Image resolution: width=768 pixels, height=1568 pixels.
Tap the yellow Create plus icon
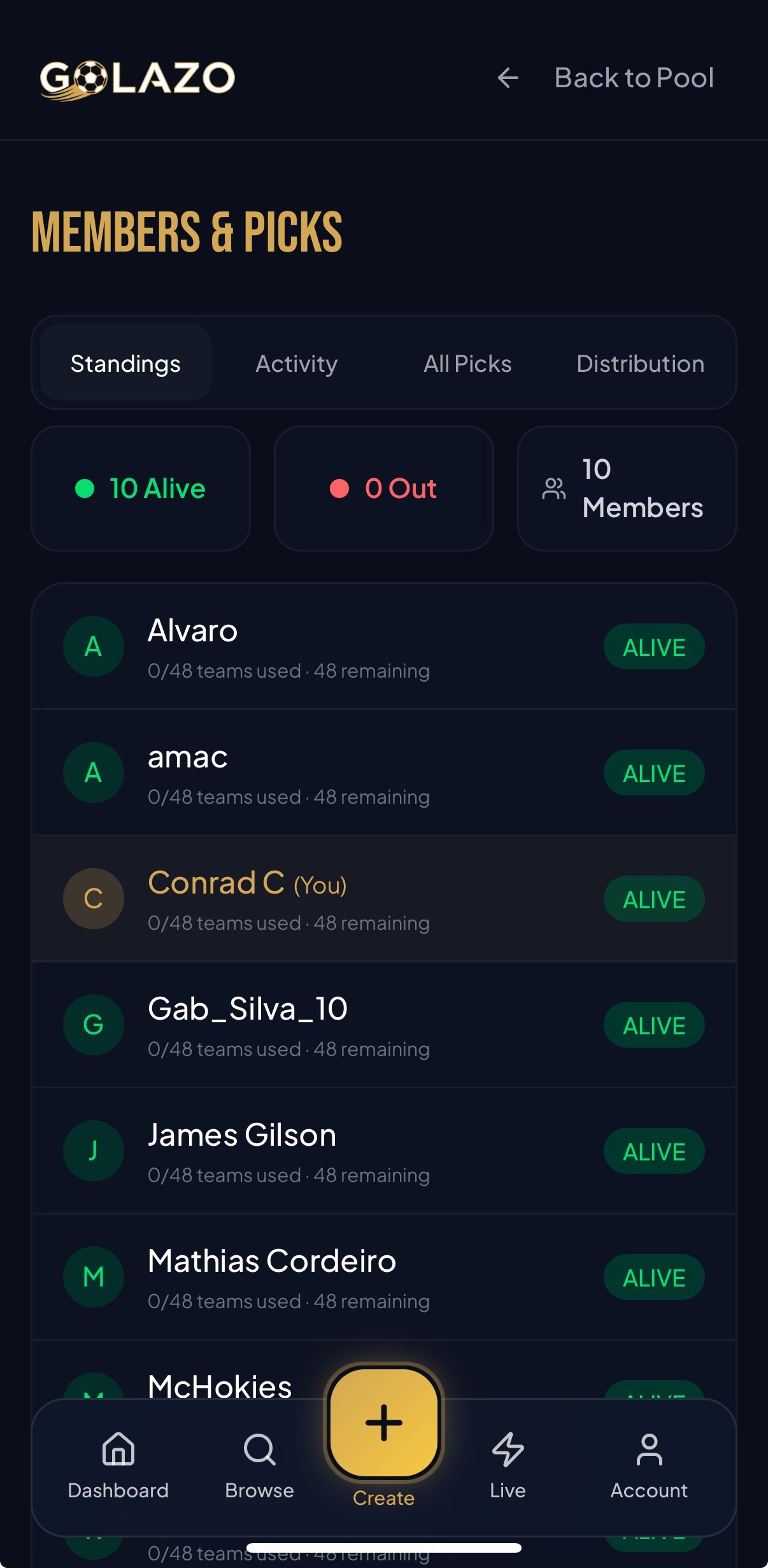click(x=383, y=1422)
